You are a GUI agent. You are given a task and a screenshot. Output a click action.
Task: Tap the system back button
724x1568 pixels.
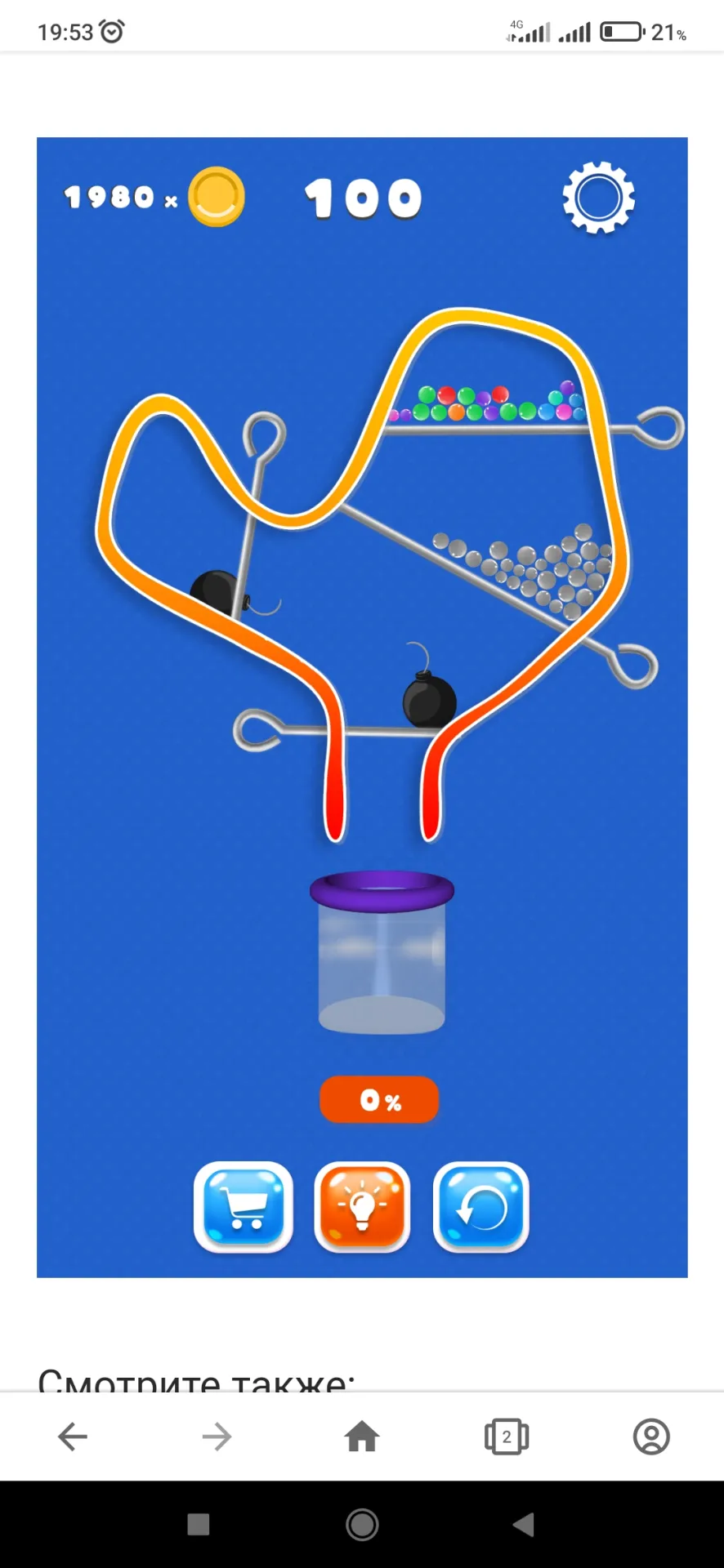pos(523,1525)
